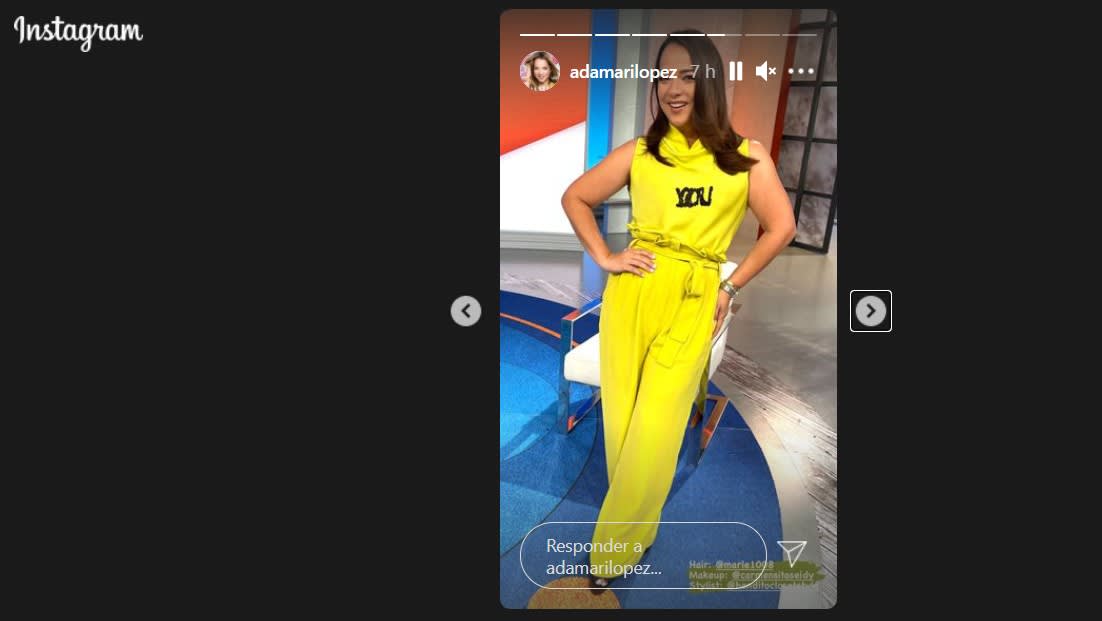Go to the next story
1102x621 pixels.
pyautogui.click(x=871, y=311)
